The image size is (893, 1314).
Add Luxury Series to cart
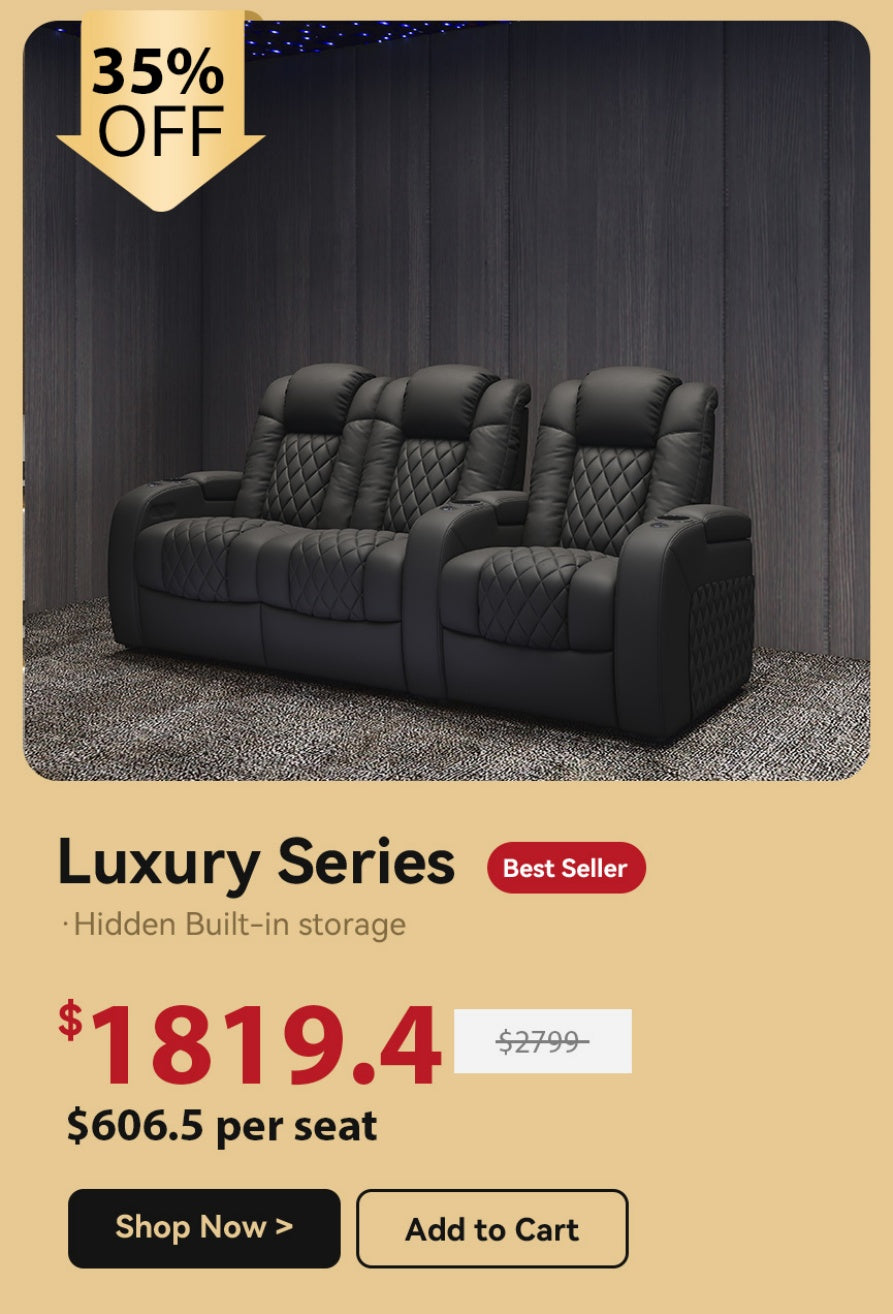click(492, 1229)
